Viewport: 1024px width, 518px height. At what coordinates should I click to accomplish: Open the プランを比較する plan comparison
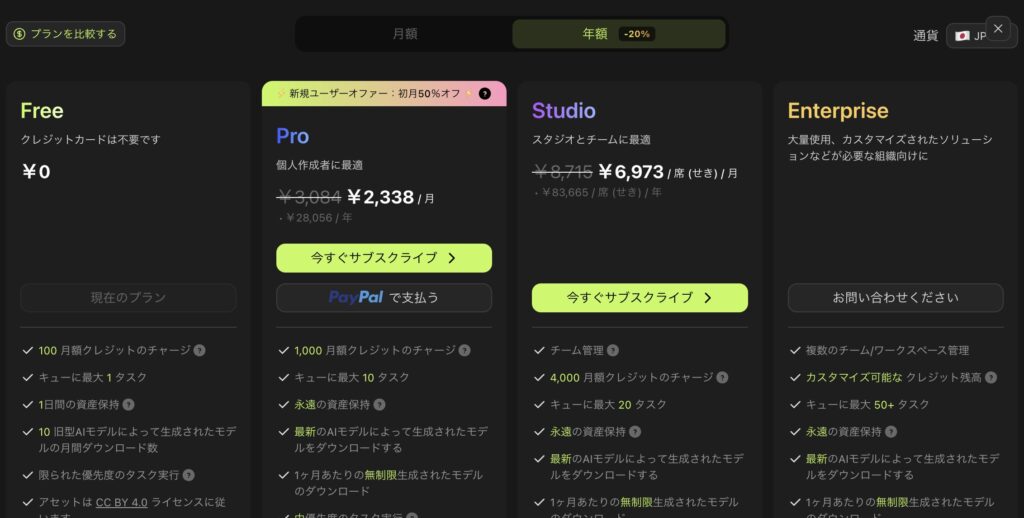[65, 34]
